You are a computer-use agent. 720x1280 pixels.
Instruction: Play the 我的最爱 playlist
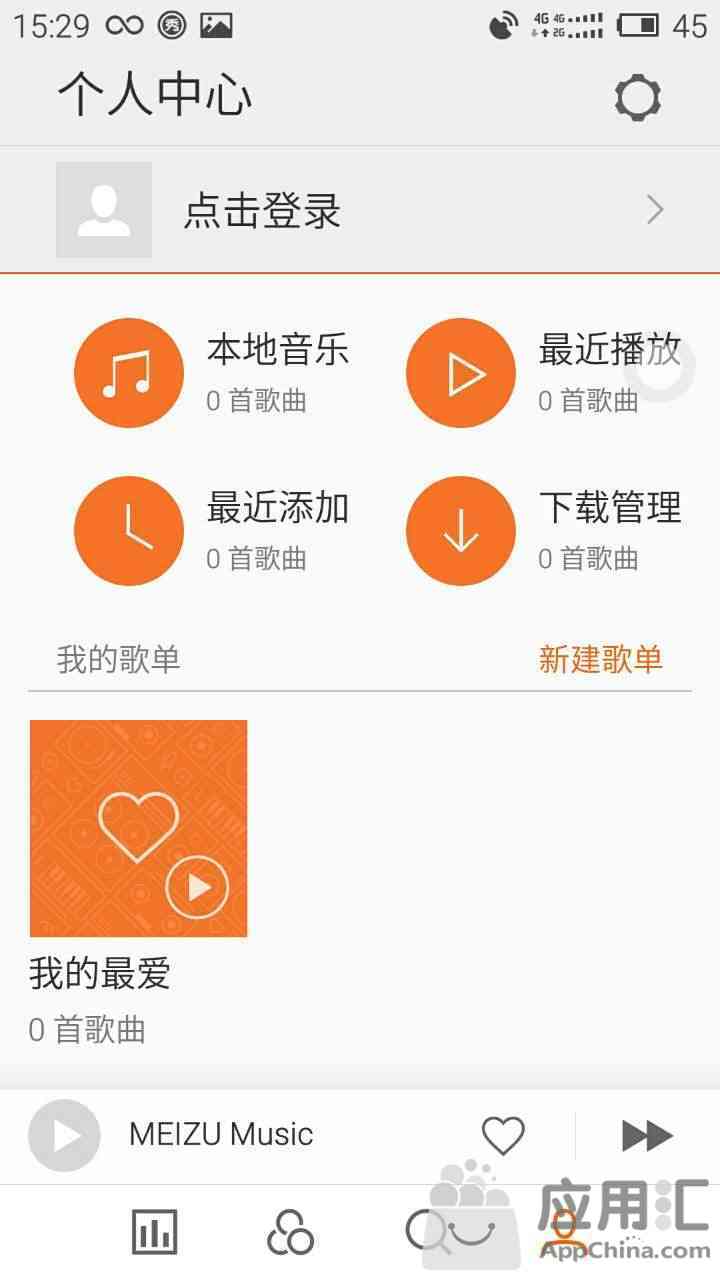point(197,887)
